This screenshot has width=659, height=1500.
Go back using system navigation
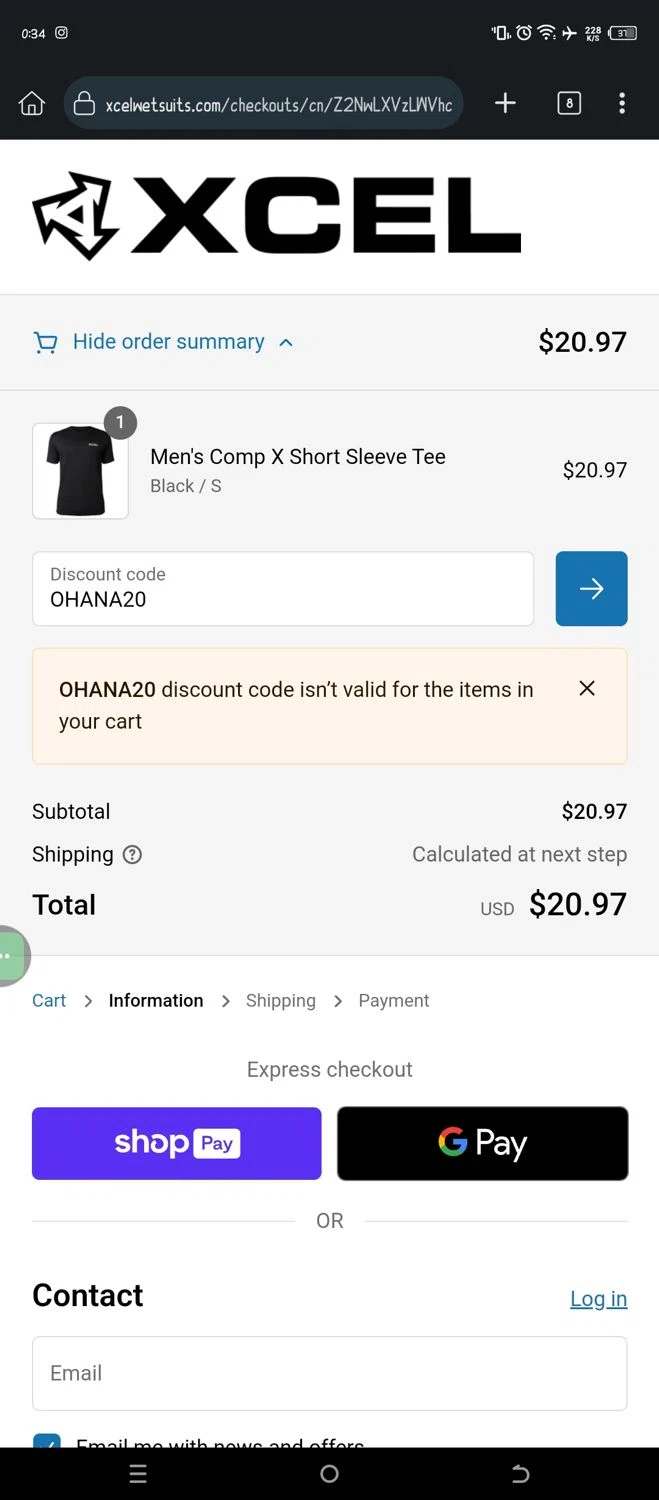520,1474
